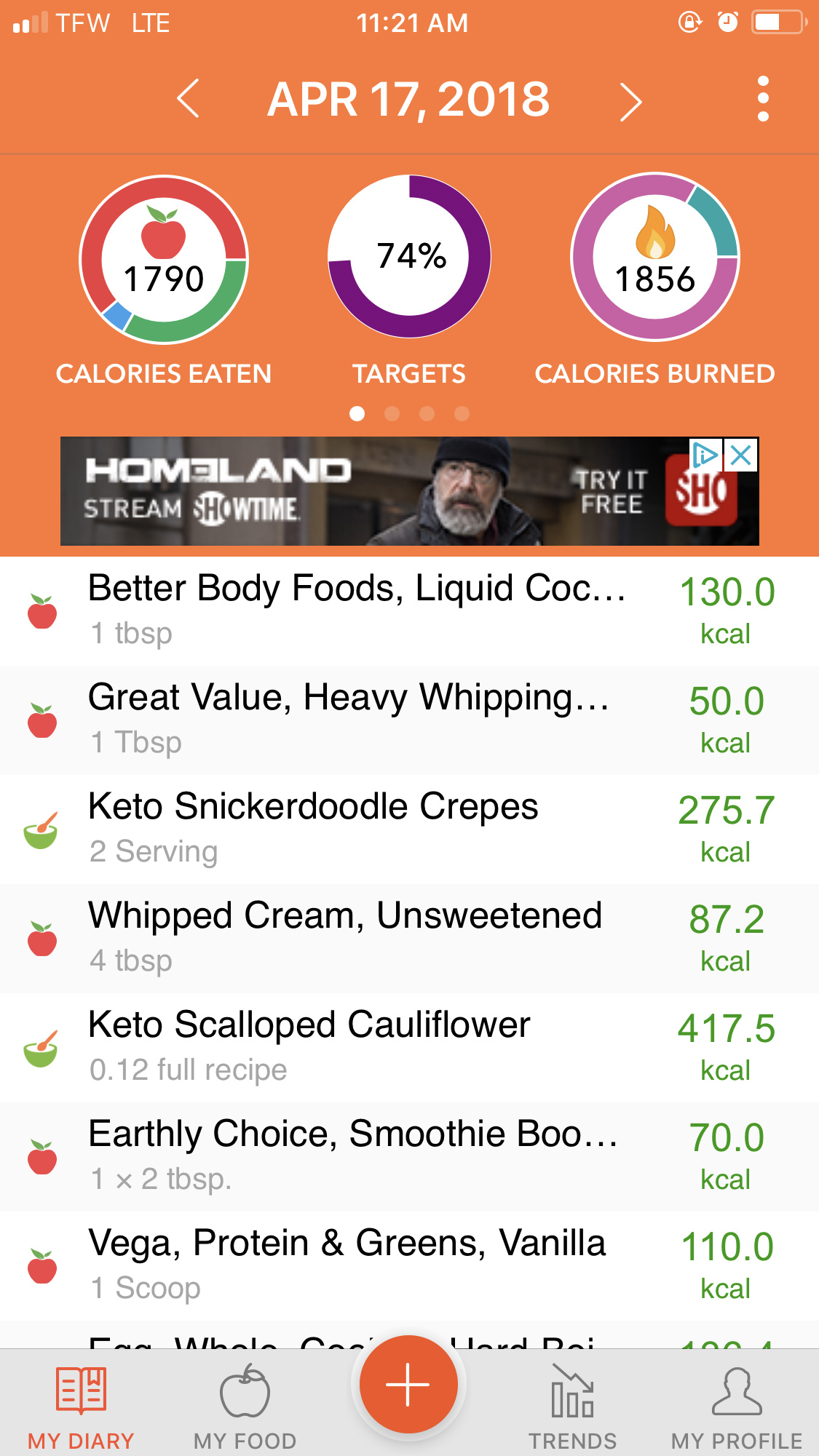Add a new diary entry
Image resolution: width=819 pixels, height=1456 pixels.
[408, 1384]
